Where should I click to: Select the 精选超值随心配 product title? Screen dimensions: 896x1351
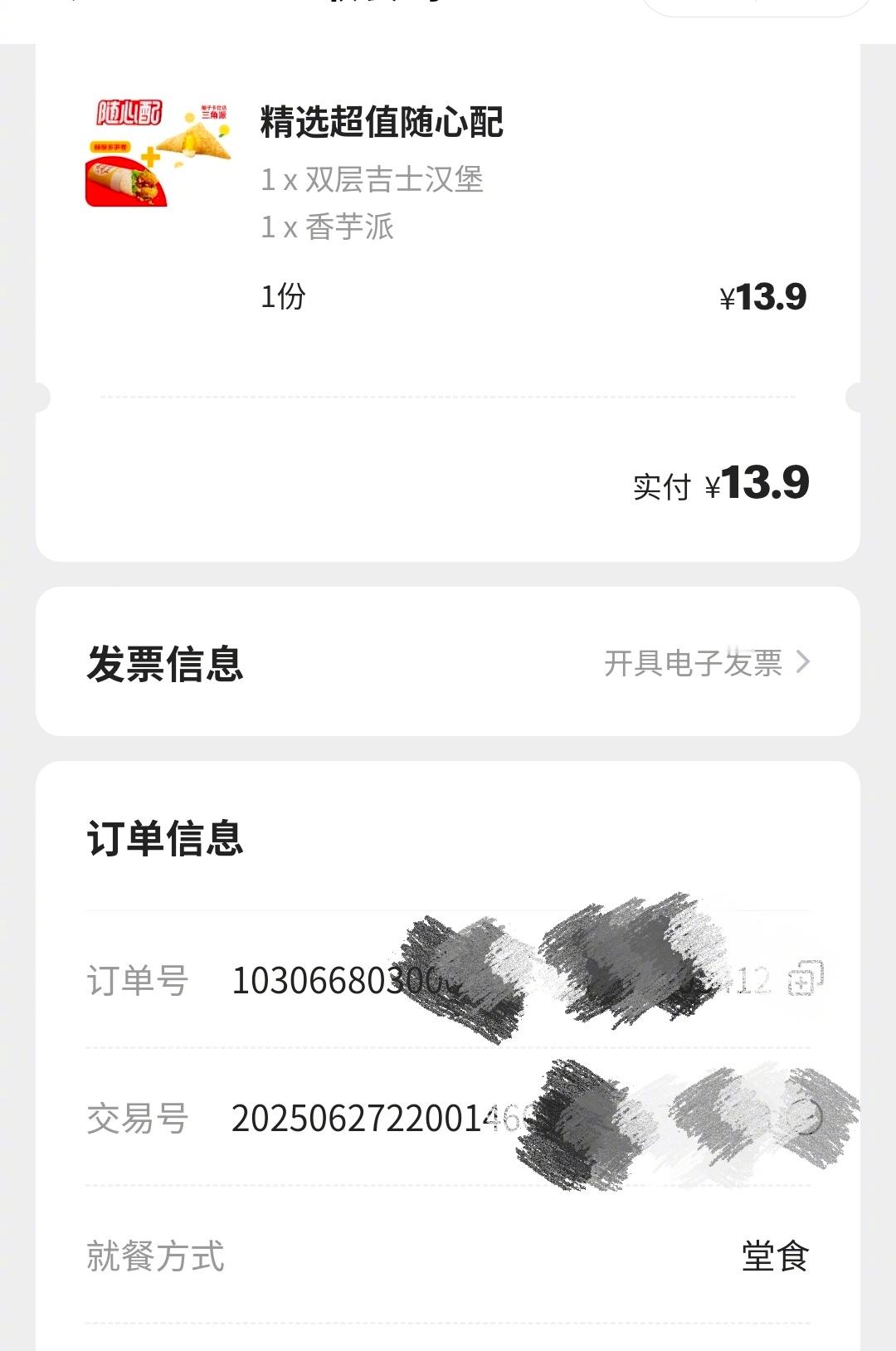point(381,126)
